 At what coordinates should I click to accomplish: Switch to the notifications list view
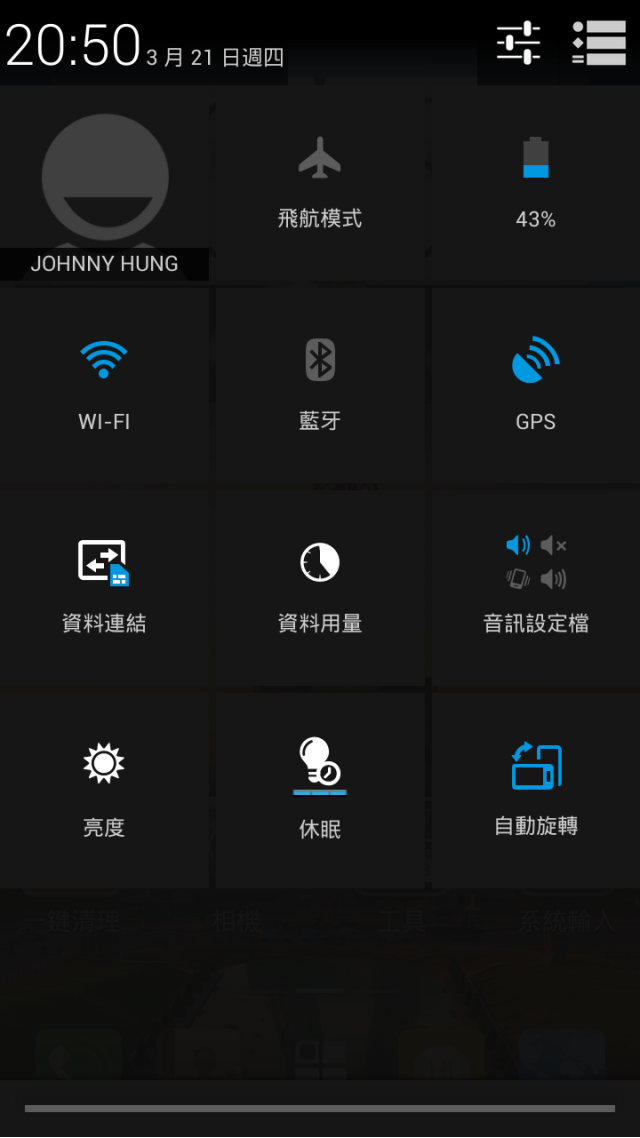[x=599, y=43]
